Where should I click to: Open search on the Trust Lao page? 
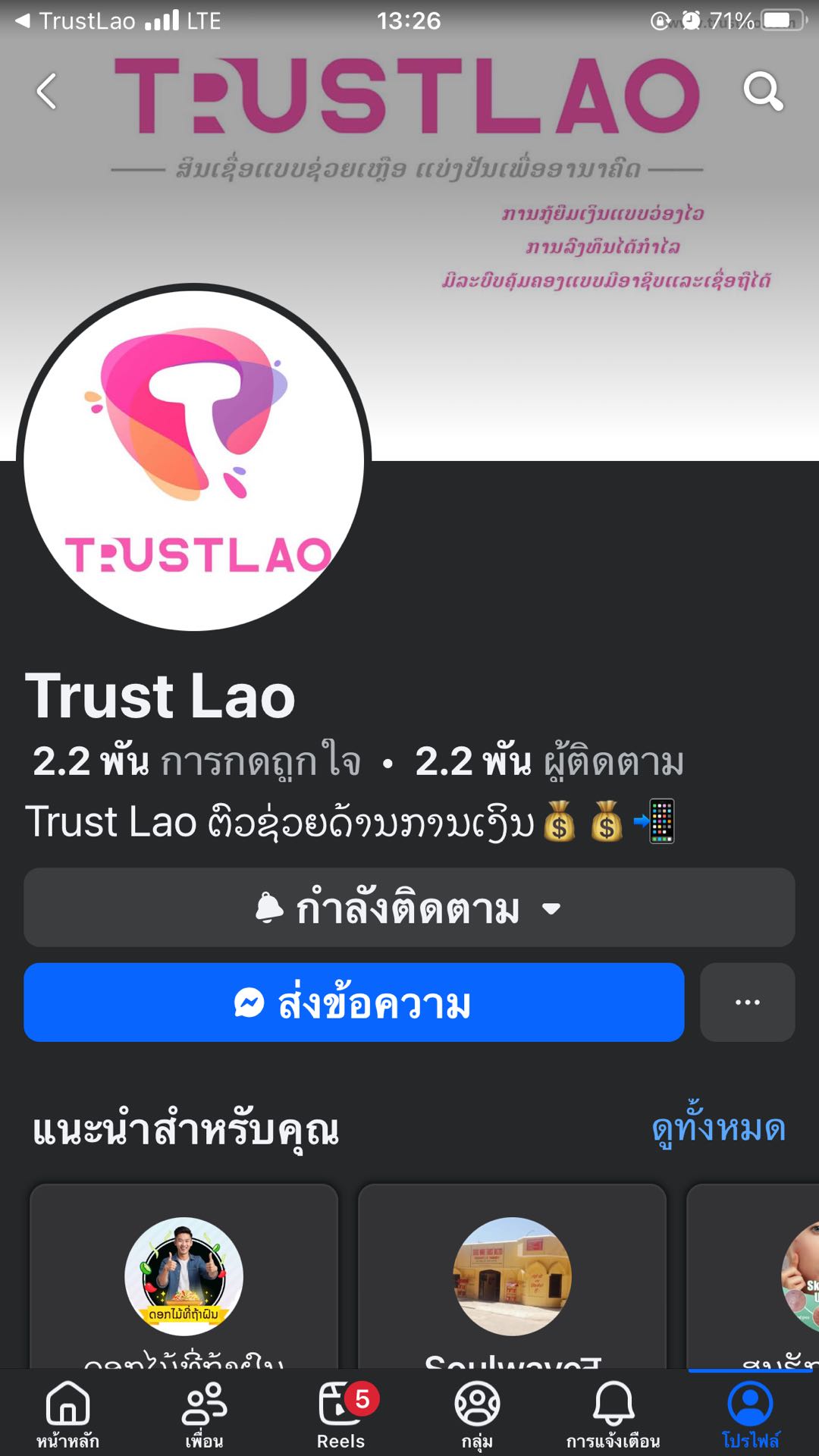pyautogui.click(x=763, y=92)
